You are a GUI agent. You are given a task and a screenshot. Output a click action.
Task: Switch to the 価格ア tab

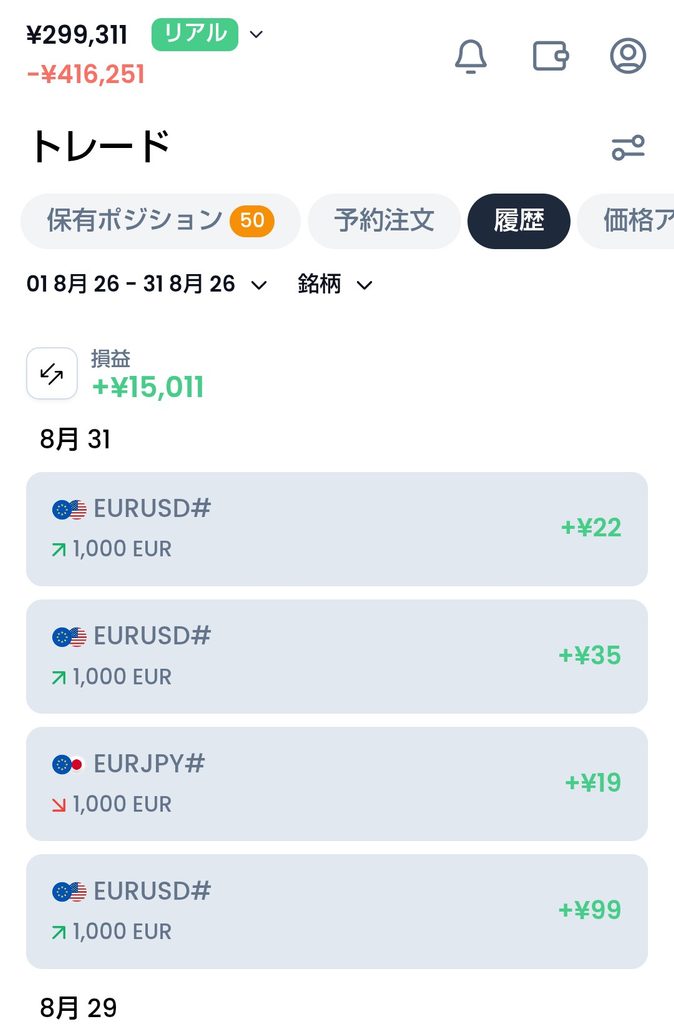click(x=626, y=221)
